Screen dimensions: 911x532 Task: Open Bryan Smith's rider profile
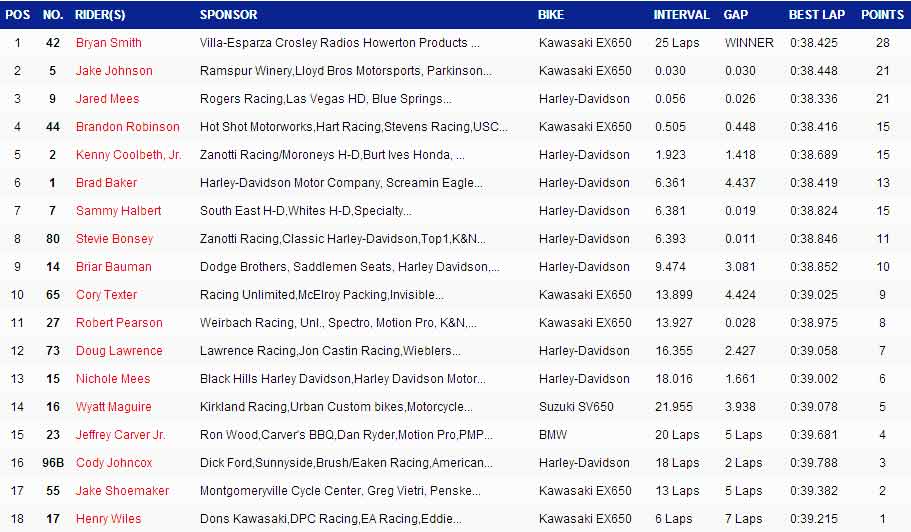pos(108,43)
